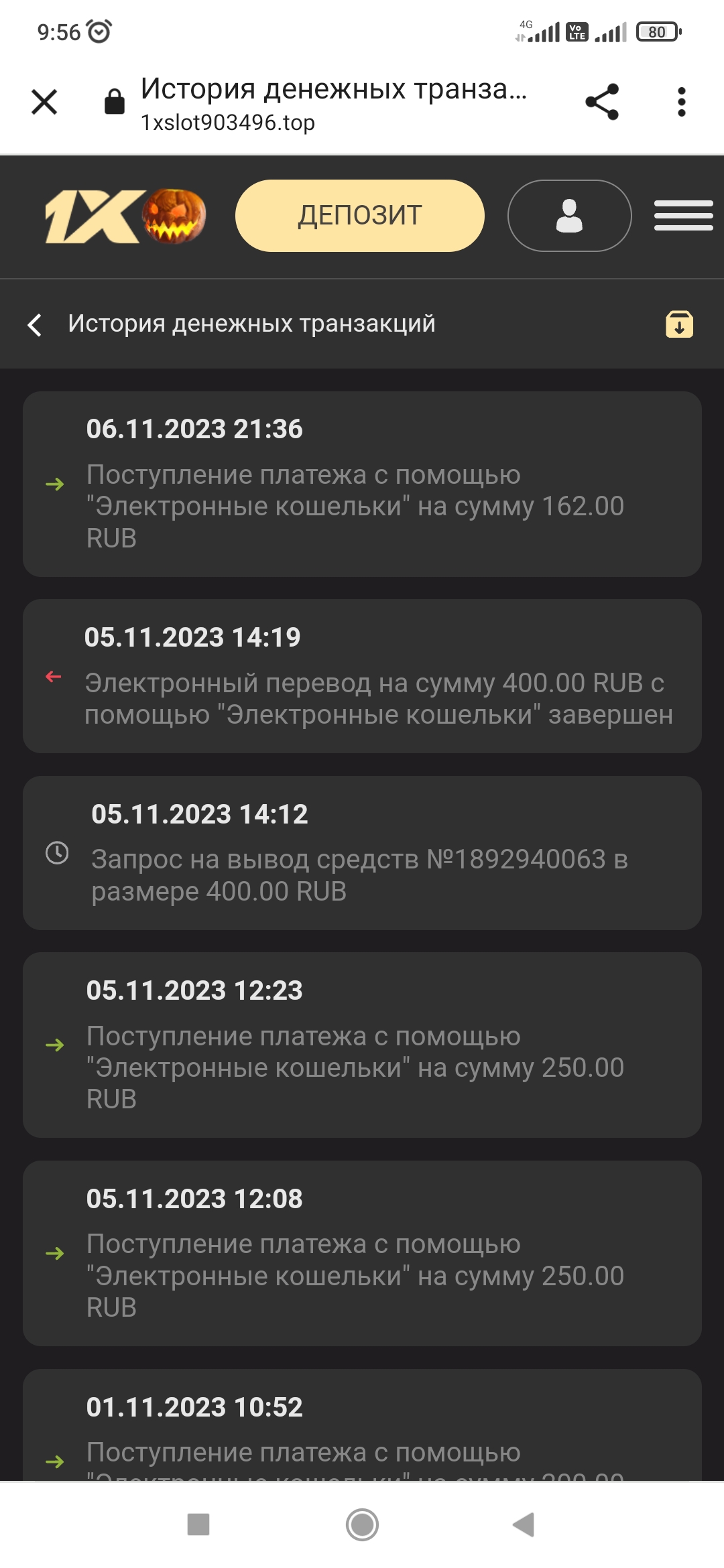Share this page link
This screenshot has height=1568, width=724.
(602, 103)
